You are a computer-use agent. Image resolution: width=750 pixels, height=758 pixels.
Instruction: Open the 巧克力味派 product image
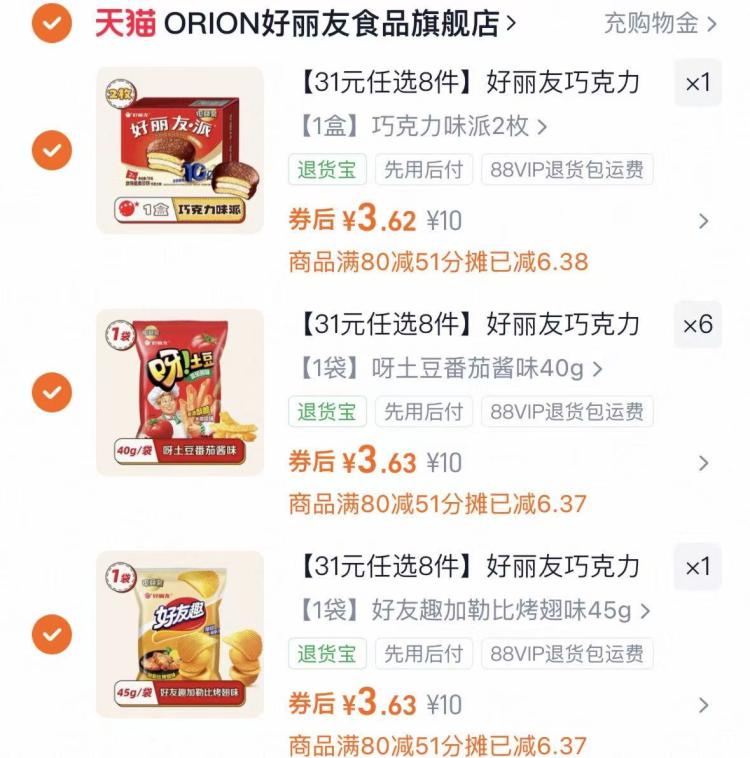(x=180, y=151)
